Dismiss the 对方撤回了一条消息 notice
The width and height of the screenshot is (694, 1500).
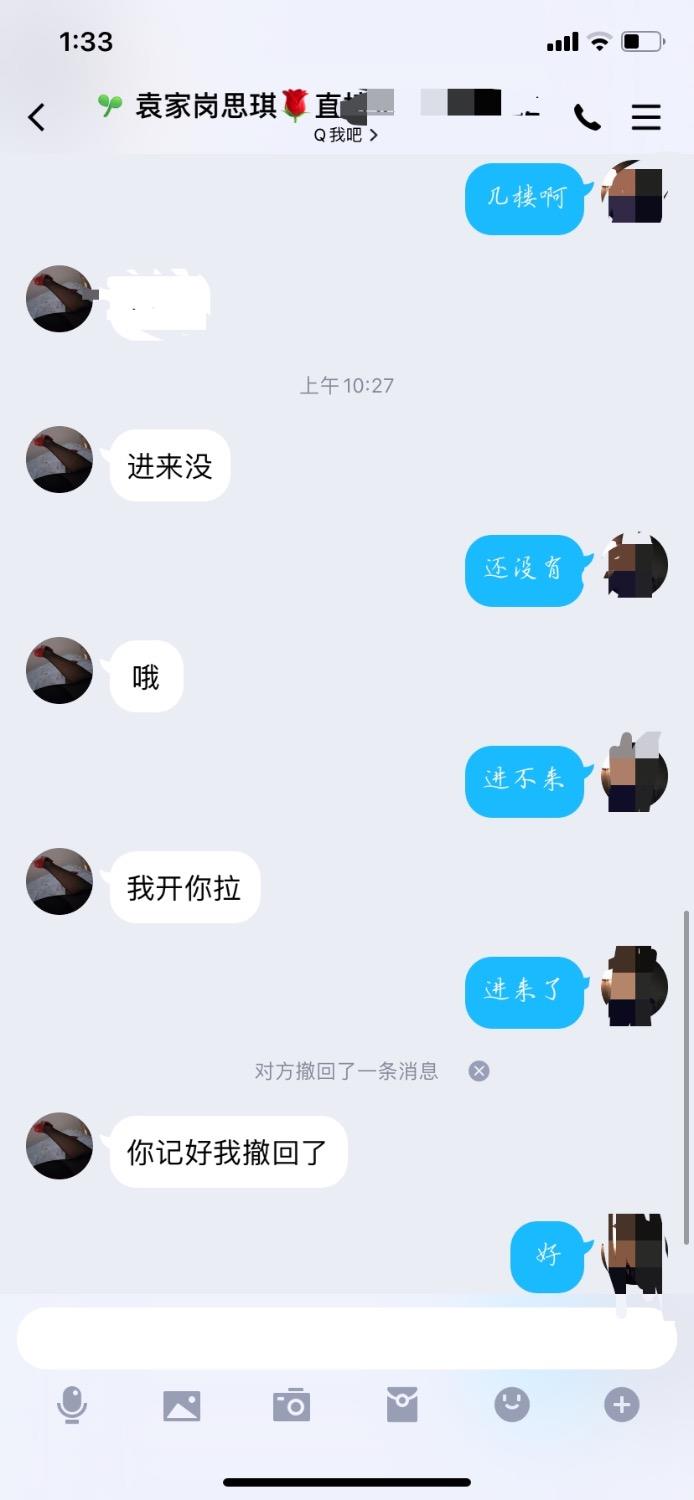479,1071
